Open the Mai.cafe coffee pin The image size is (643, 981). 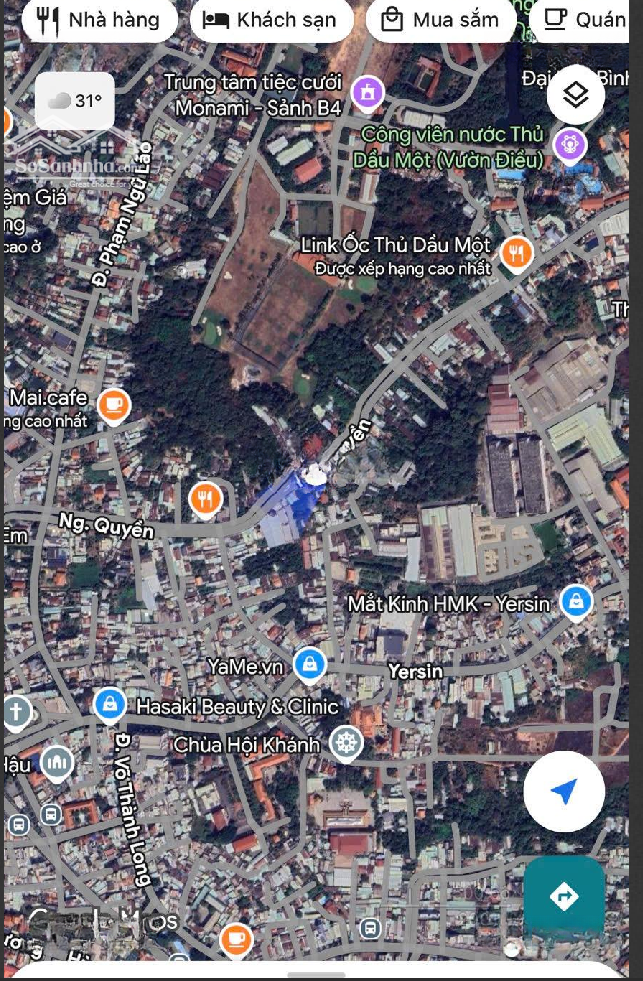[115, 404]
